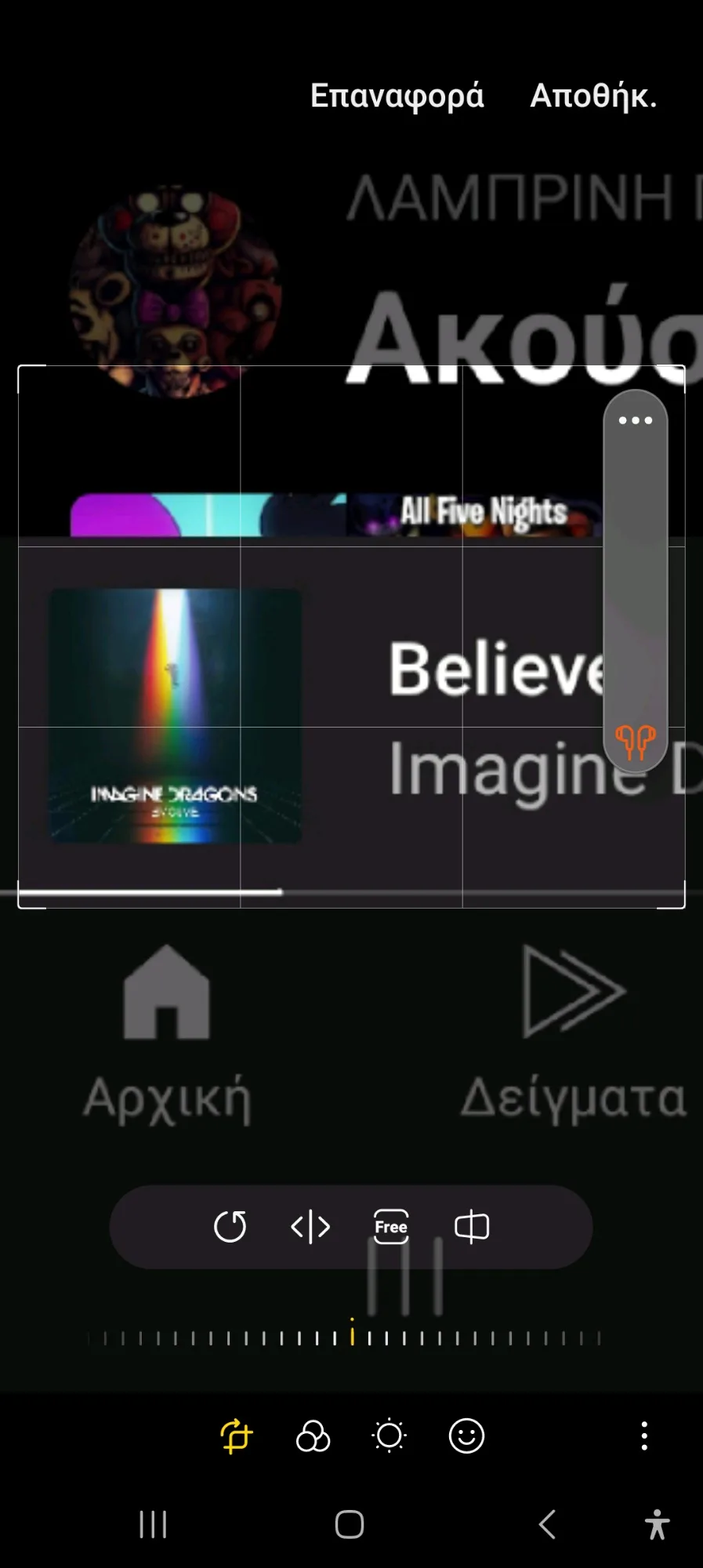Switch to the filters tab
Screen dimensions: 703x1568
coord(313,1436)
